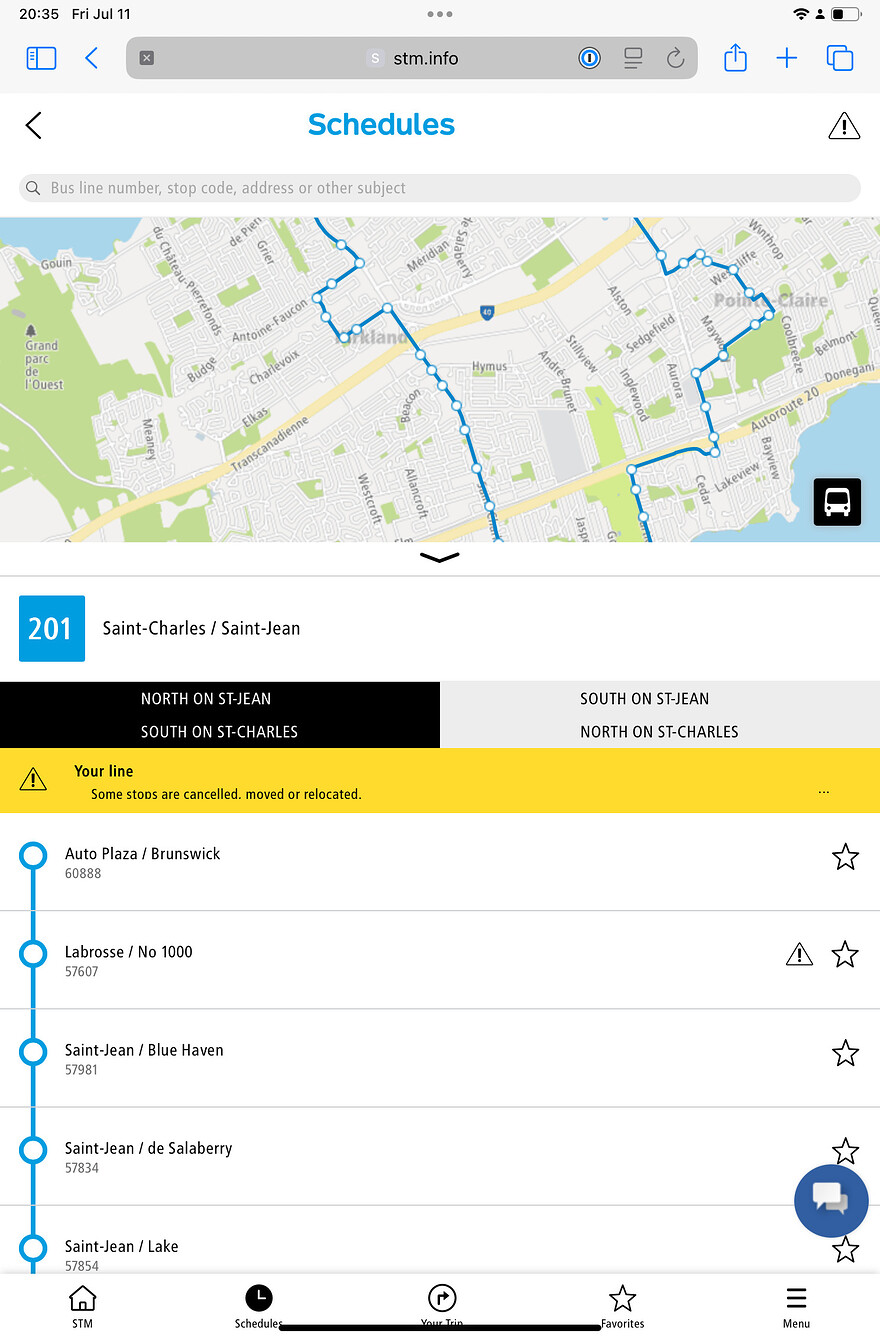Select South on St-Jean direction tab
This screenshot has height=1340, width=880.
[x=659, y=715]
